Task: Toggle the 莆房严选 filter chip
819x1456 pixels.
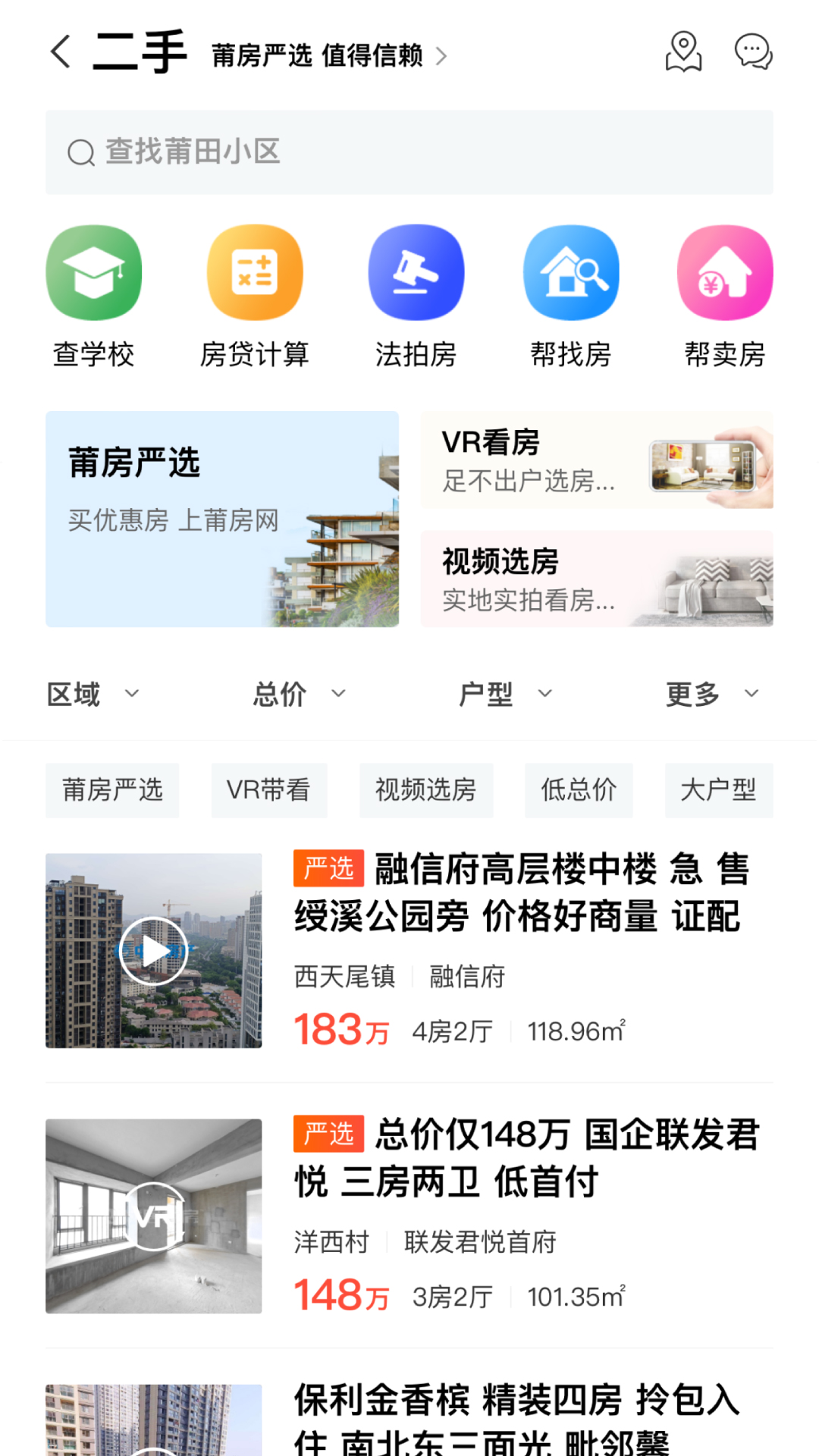Action: 111,790
